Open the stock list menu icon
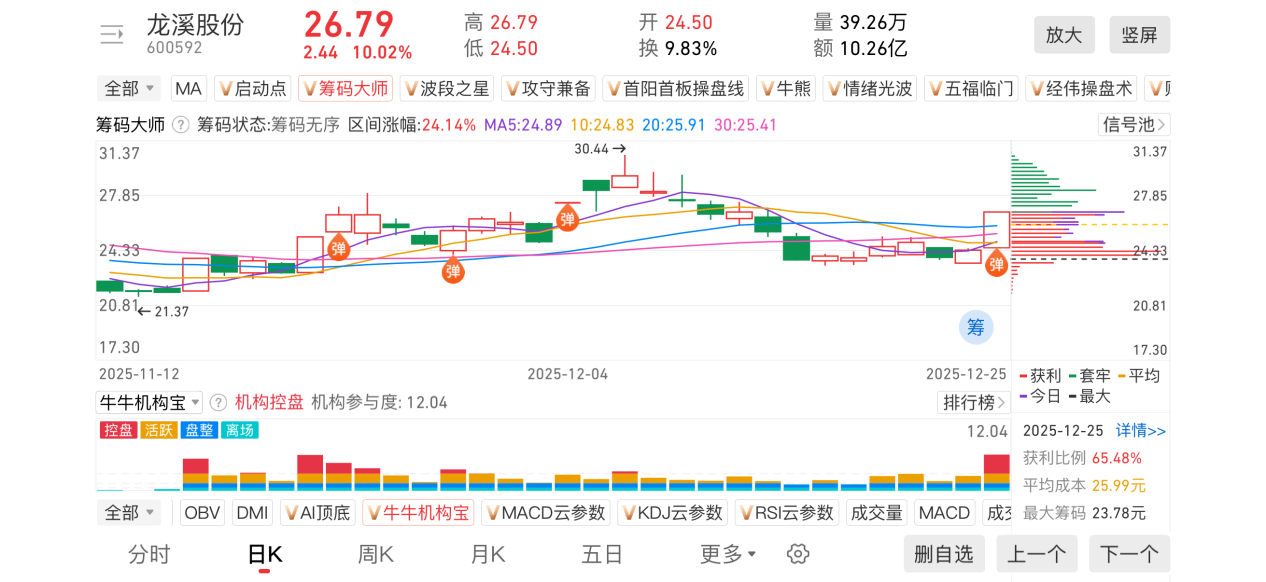 click(112, 35)
